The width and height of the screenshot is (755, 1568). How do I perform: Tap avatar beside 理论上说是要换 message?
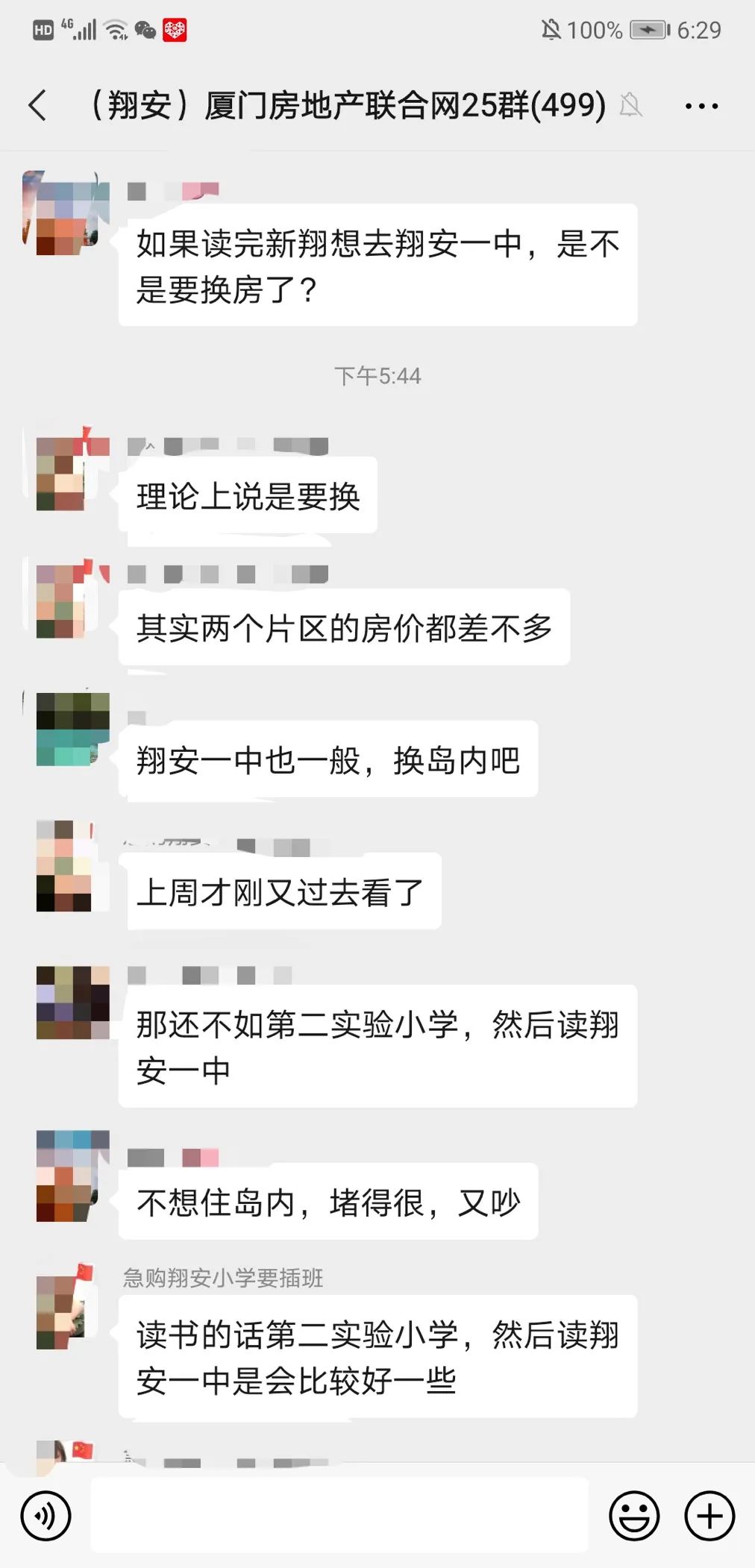point(72,473)
